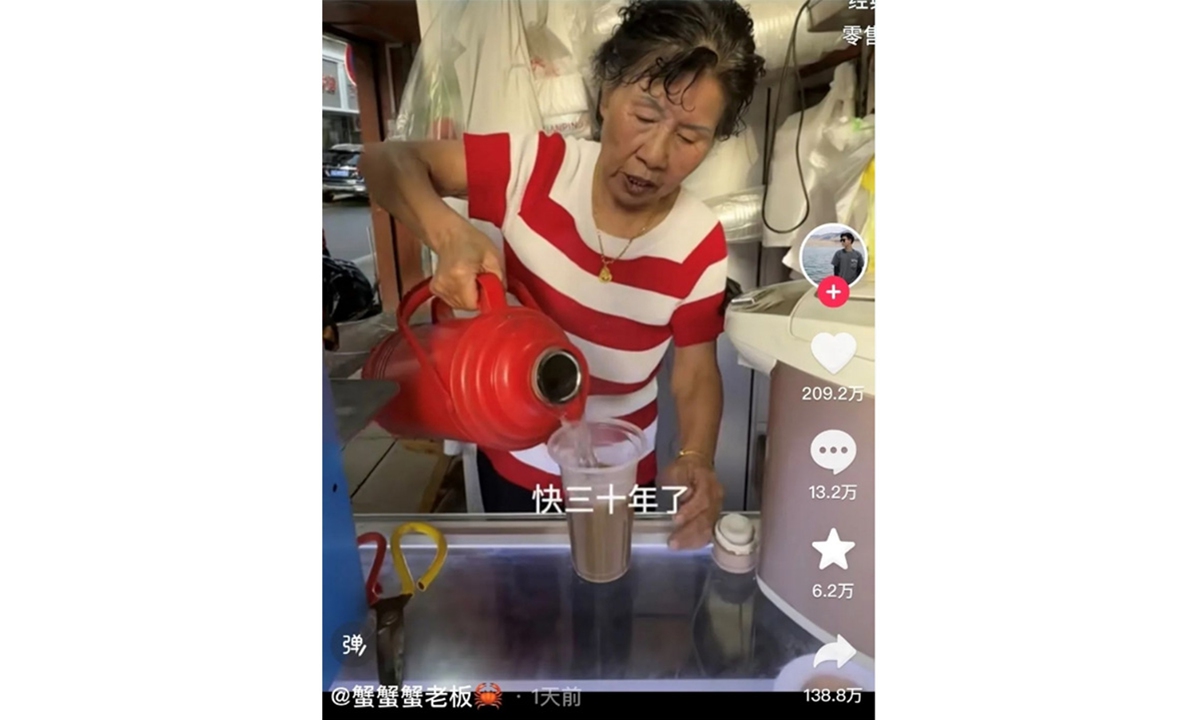Like this video with the heart icon
Viewport: 1200px width, 720px height.
[x=833, y=353]
